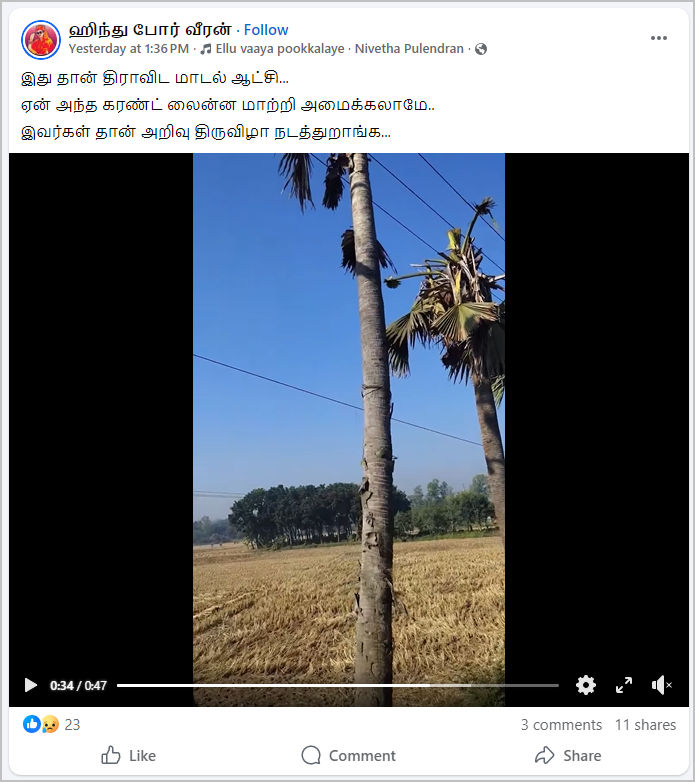This screenshot has width=695, height=782.
Task: Seek along the video progress bar
Action: (x=337, y=685)
